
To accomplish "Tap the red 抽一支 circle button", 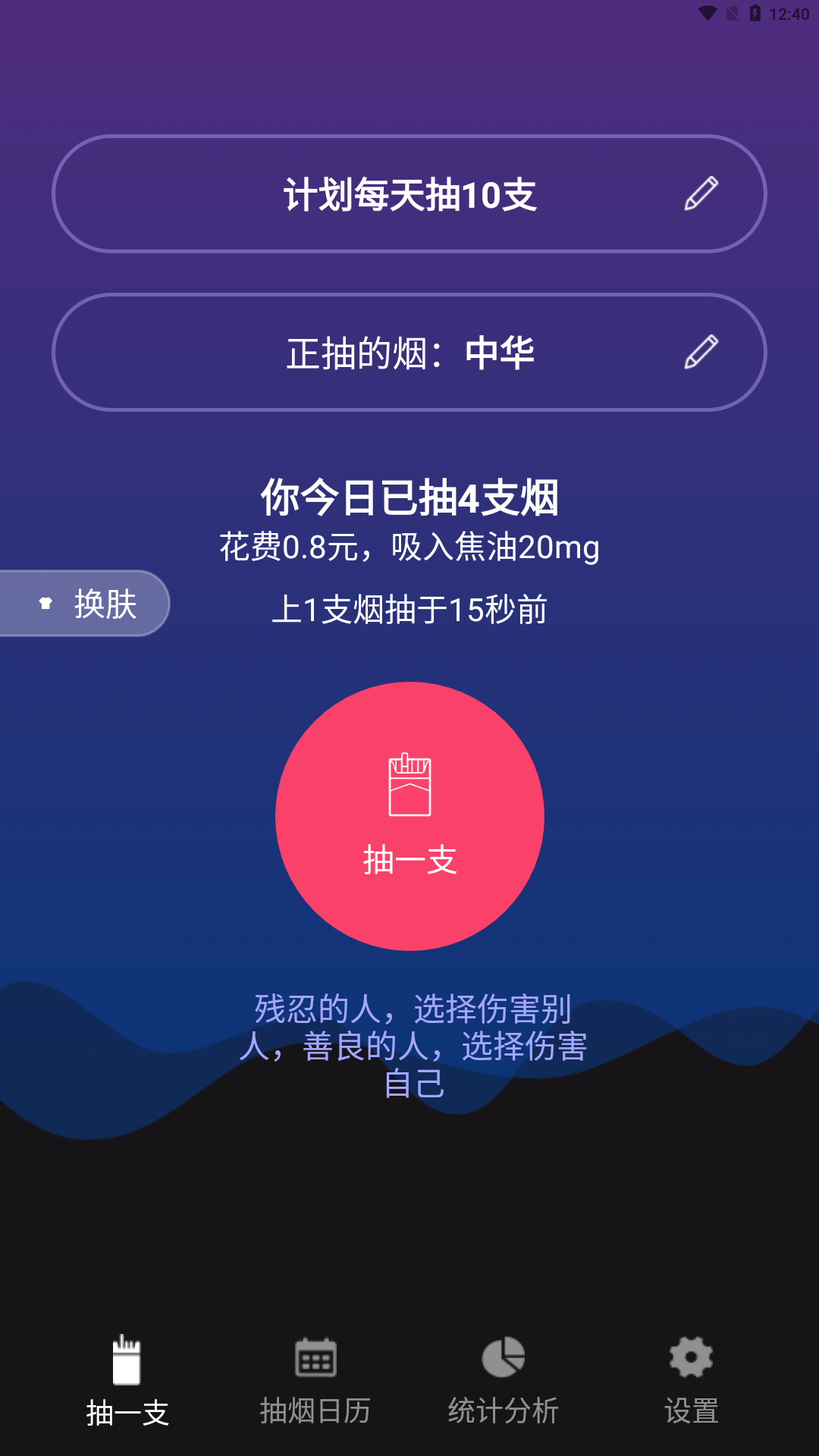I will (409, 816).
